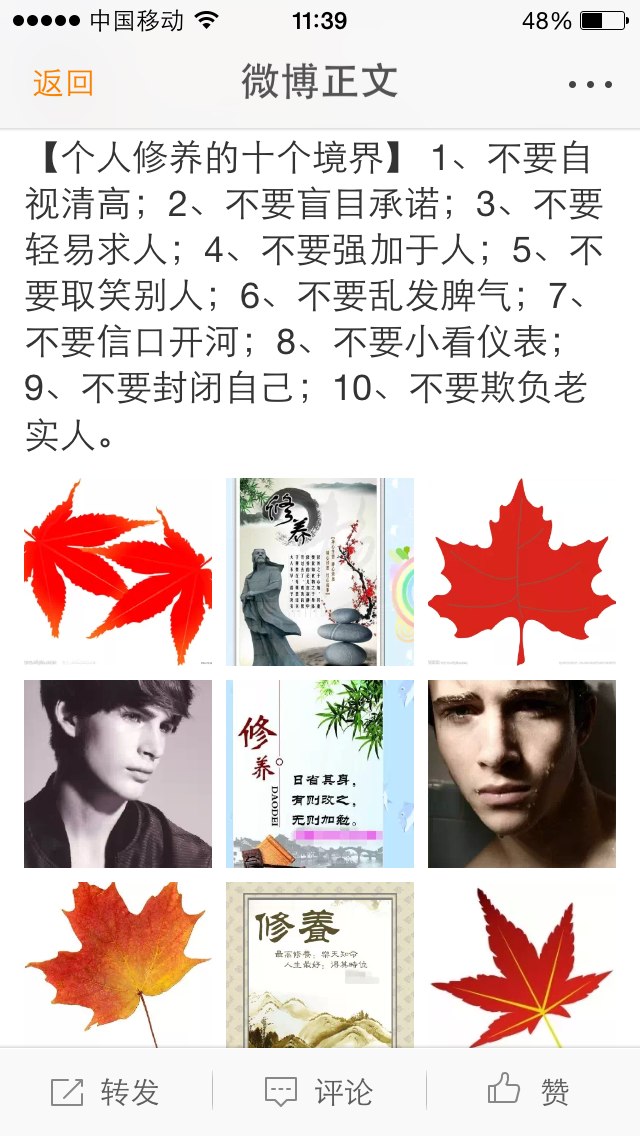Open the 日省其身 bamboo poster image
640x1136 pixels.
click(x=320, y=774)
